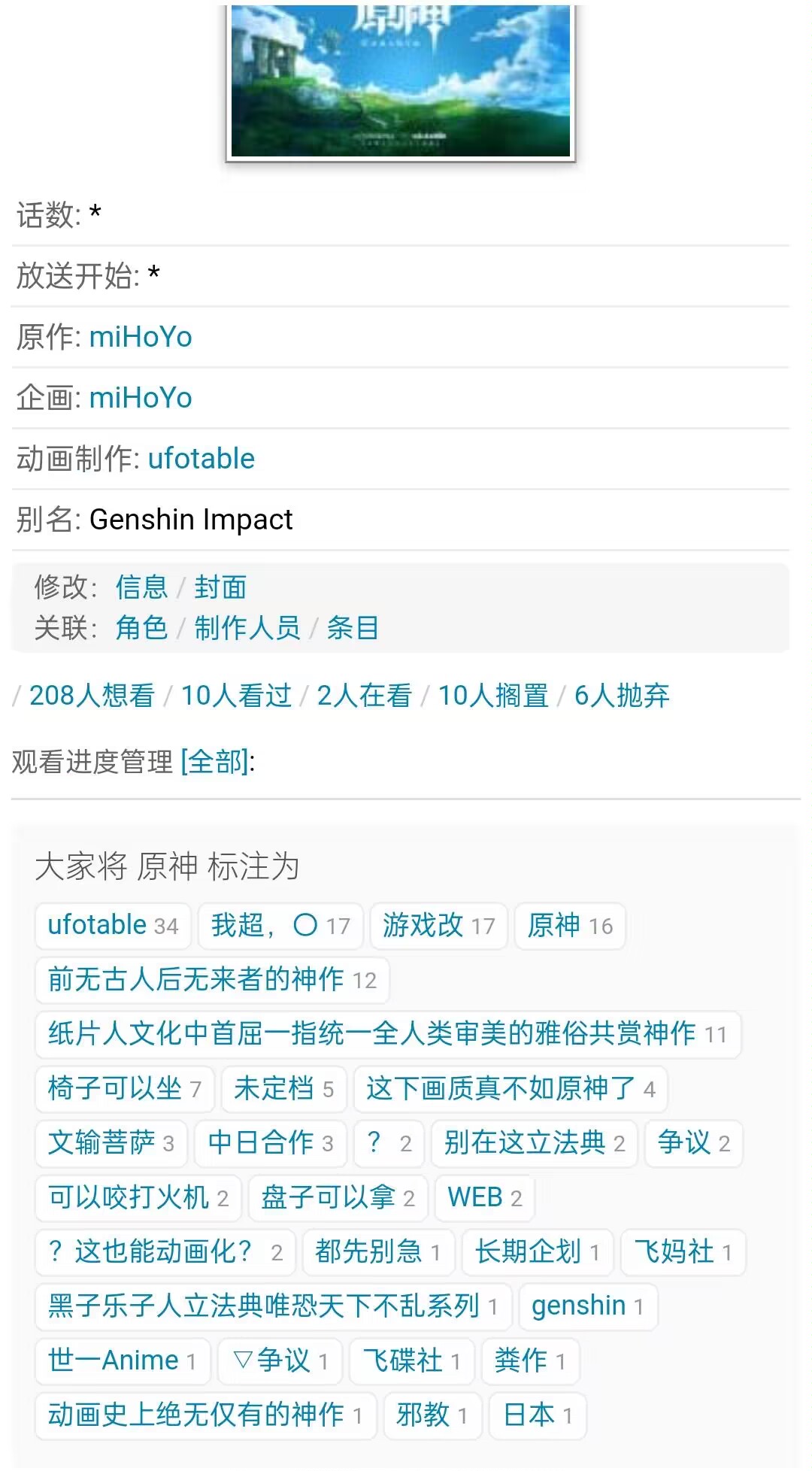View the 2人在看 list
812x1471 pixels.
coord(365,696)
